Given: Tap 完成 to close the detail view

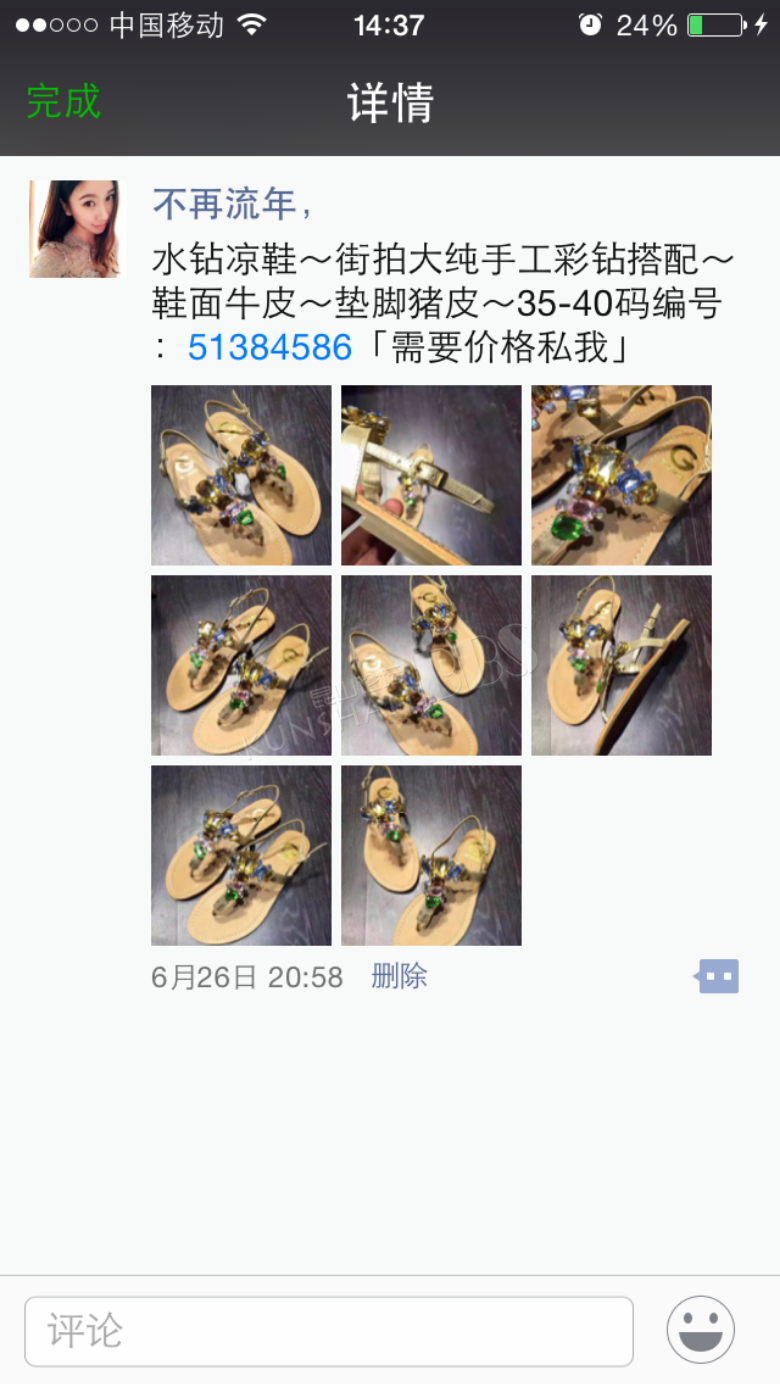Looking at the screenshot, I should 63,102.
